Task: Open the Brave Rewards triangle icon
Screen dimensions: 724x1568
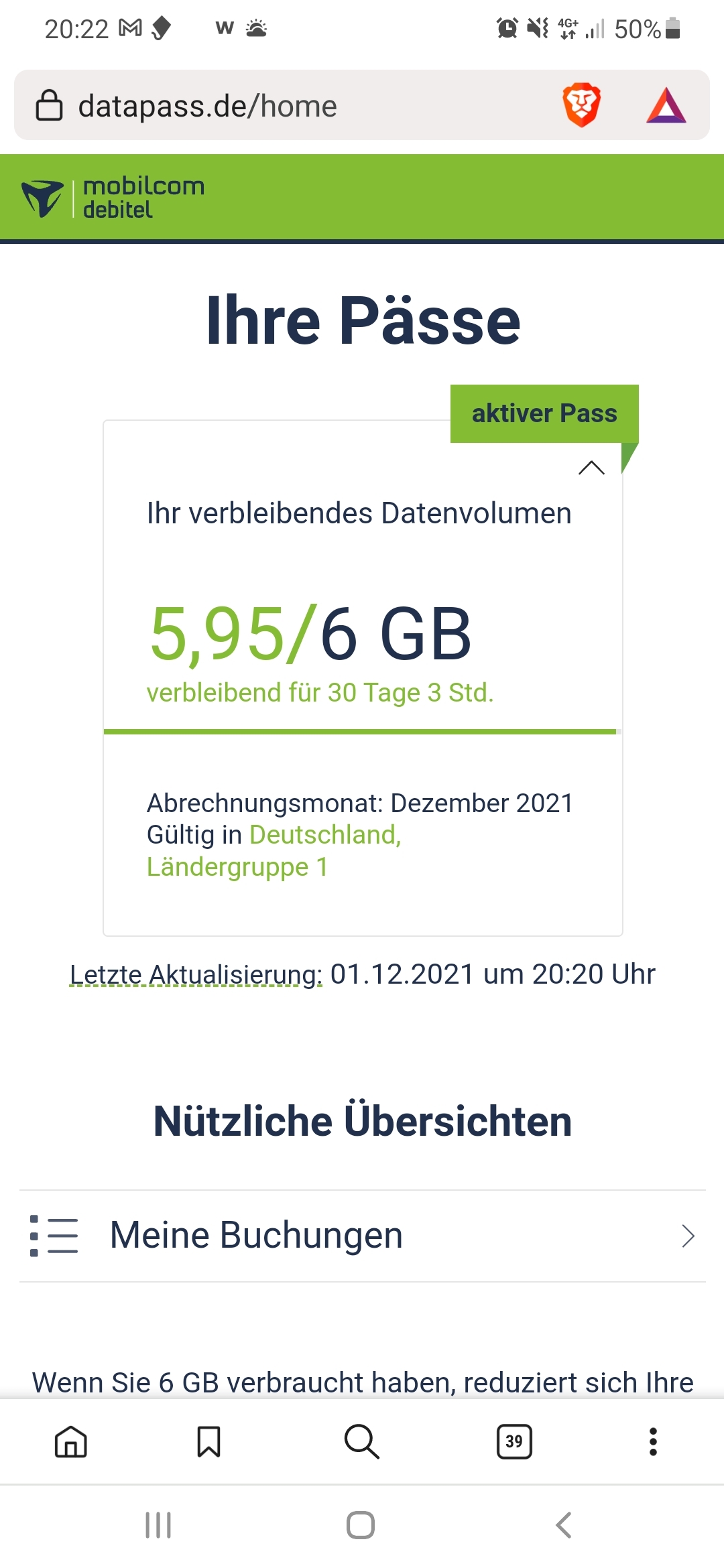Action: click(666, 106)
